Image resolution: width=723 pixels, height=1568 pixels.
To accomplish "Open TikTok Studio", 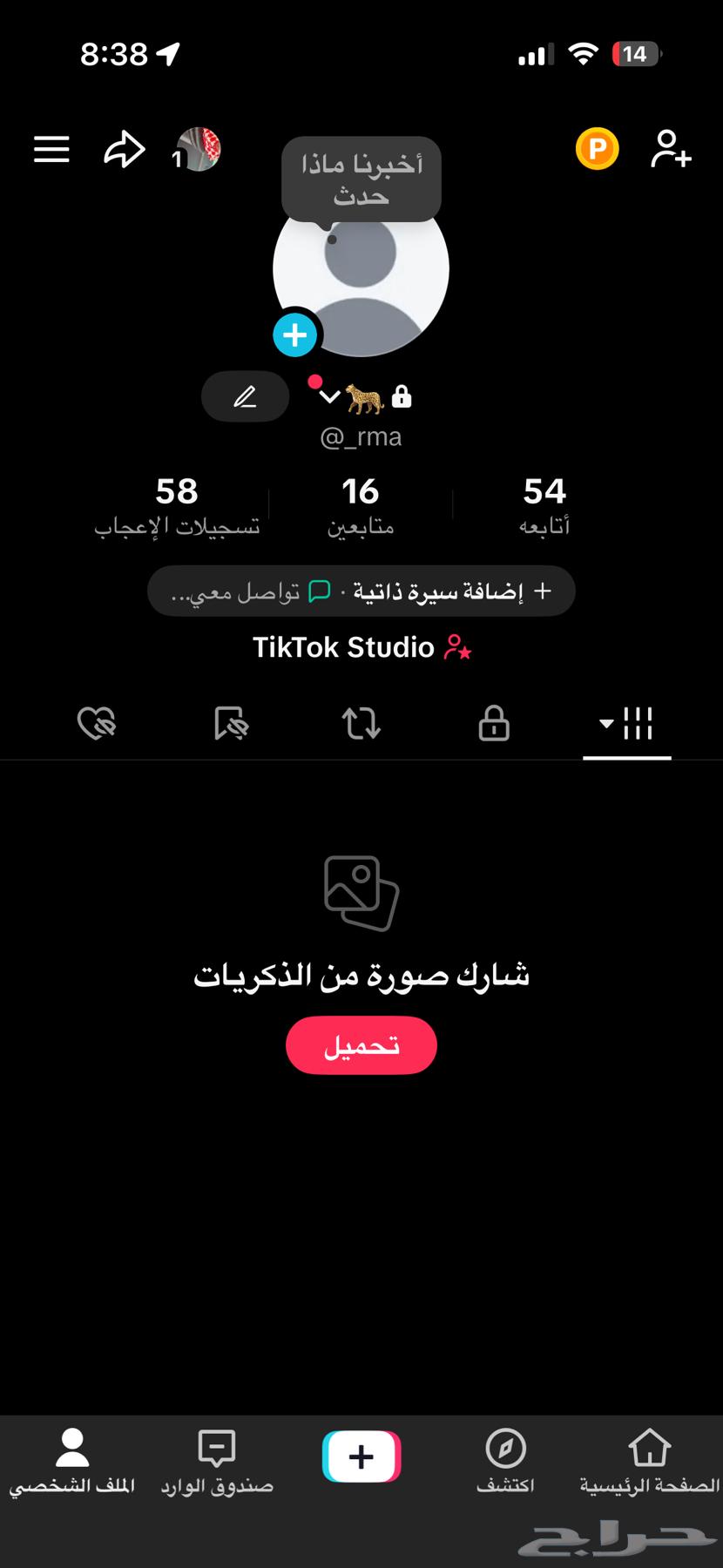I will point(361,647).
